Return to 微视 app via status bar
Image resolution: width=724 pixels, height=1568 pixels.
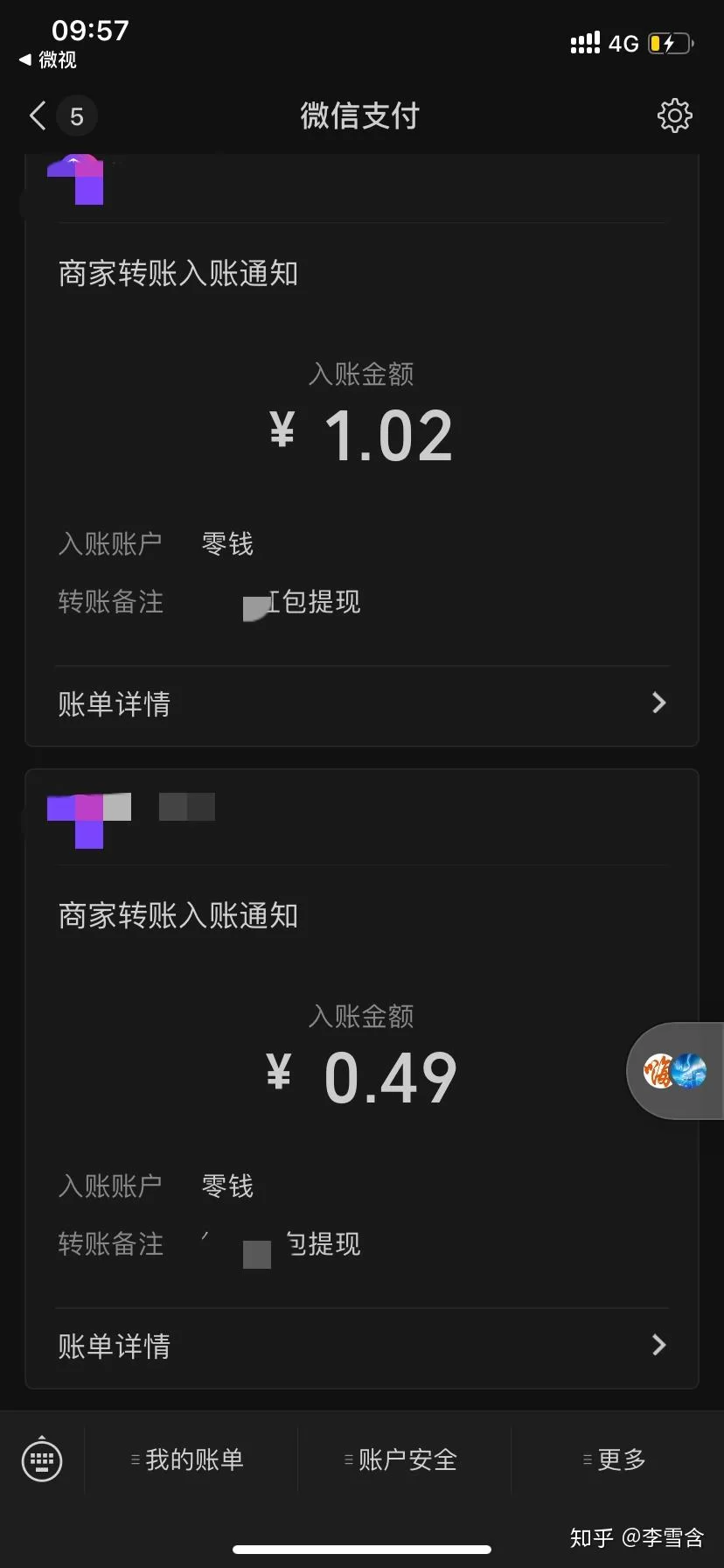(x=49, y=59)
